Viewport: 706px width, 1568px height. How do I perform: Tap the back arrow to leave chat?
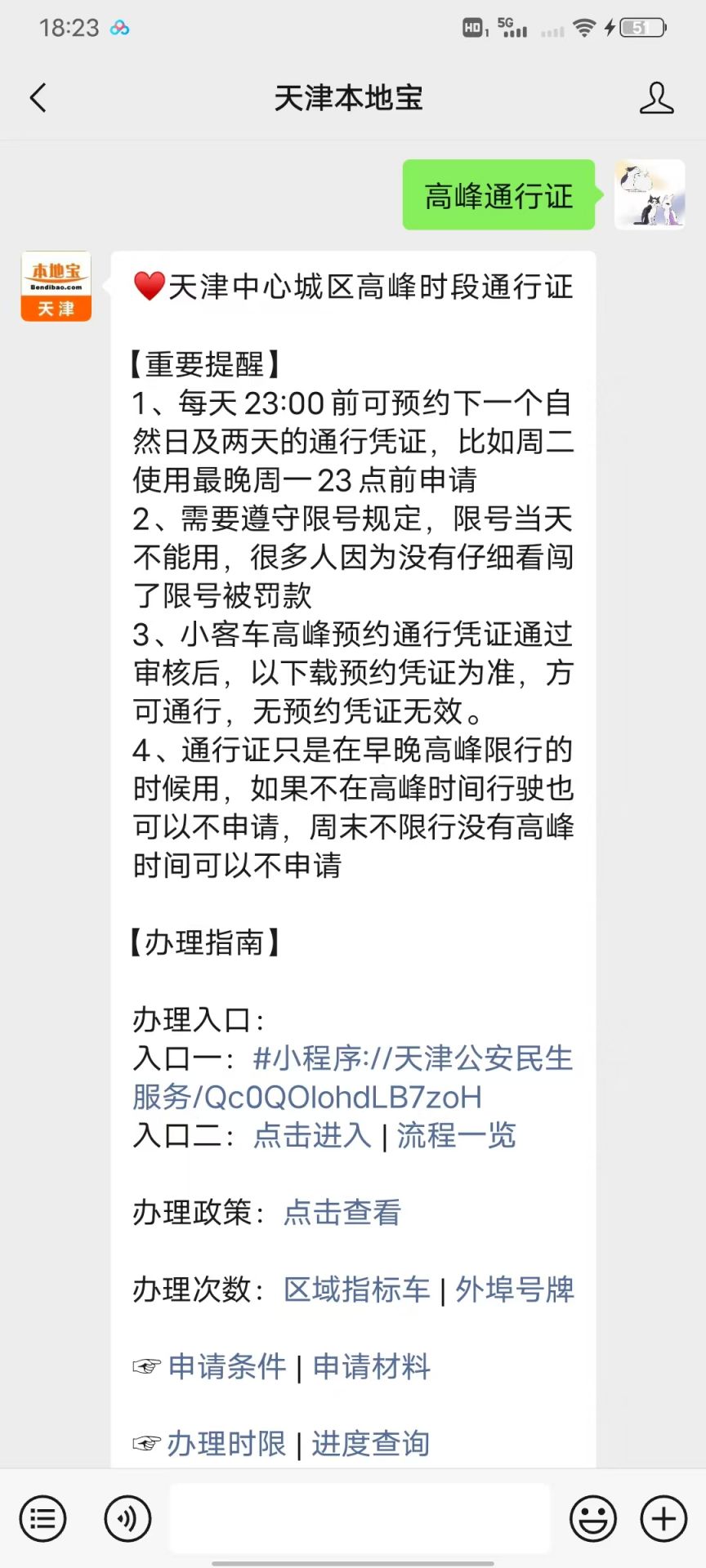pyautogui.click(x=36, y=97)
